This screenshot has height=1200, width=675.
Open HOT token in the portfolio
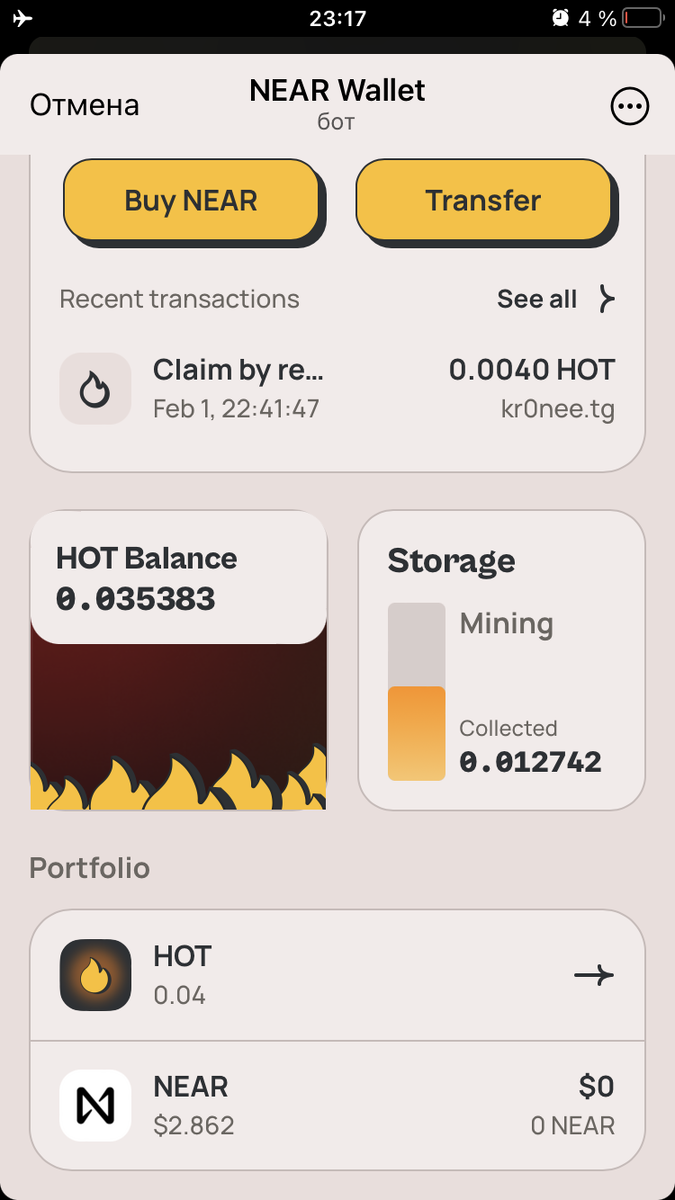pyautogui.click(x=337, y=975)
